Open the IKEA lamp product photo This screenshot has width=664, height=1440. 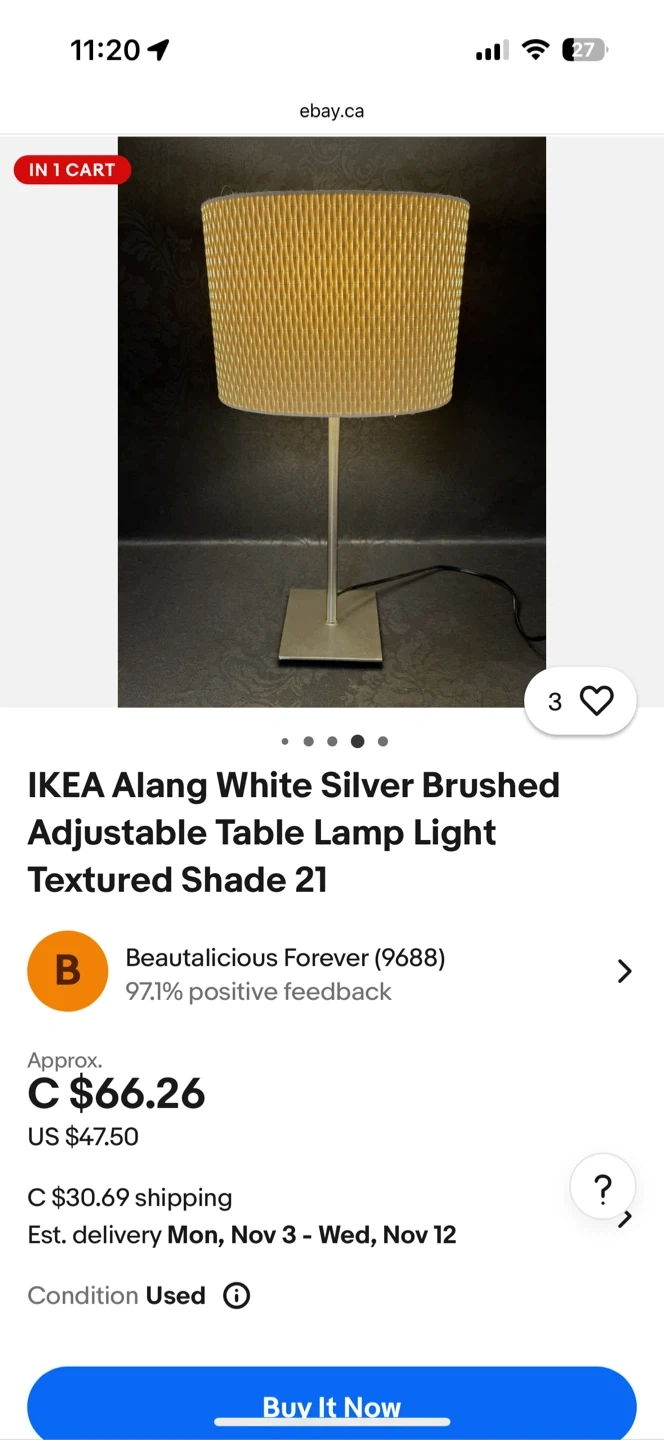pos(331,421)
